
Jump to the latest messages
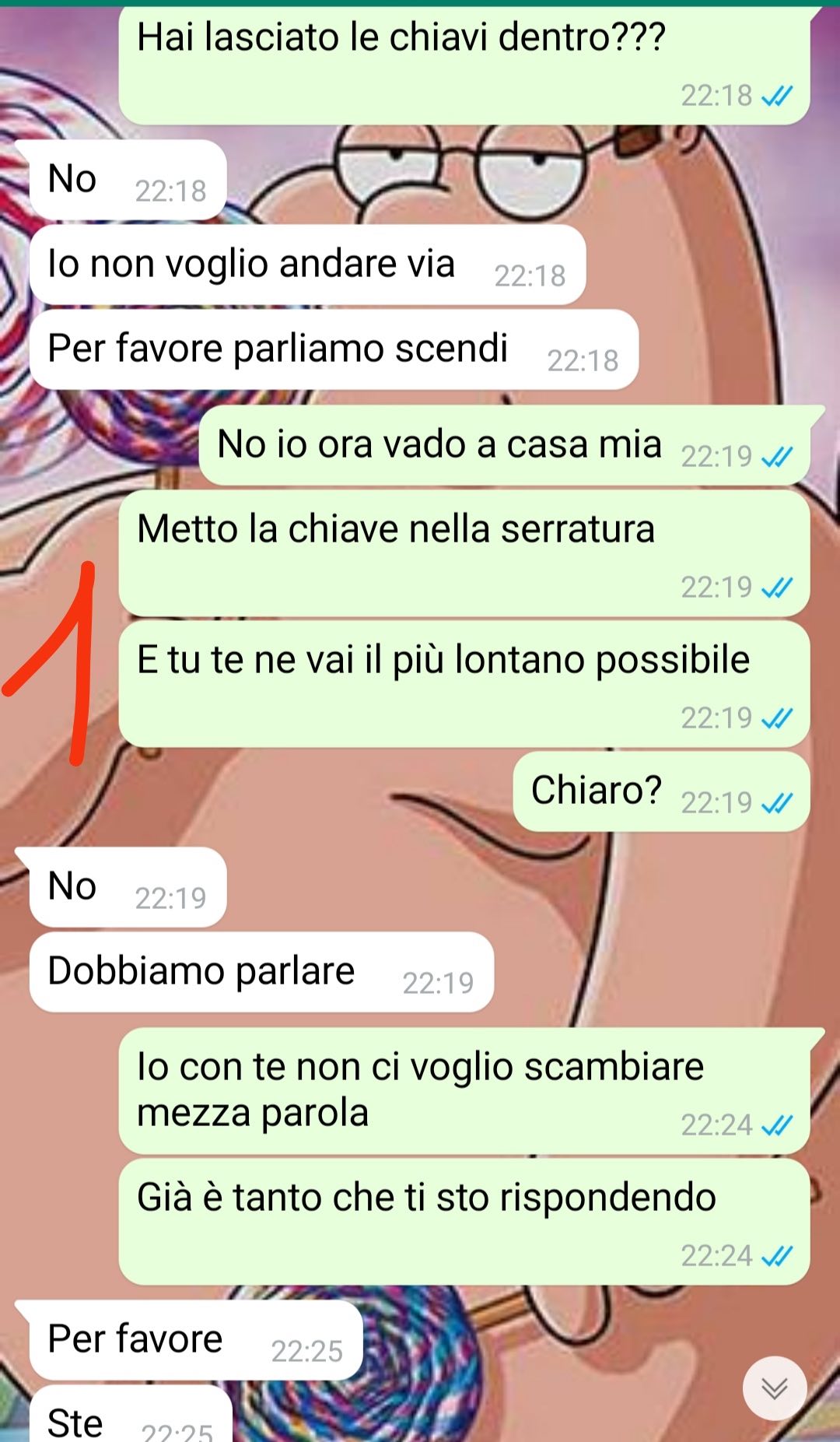pos(774,1388)
